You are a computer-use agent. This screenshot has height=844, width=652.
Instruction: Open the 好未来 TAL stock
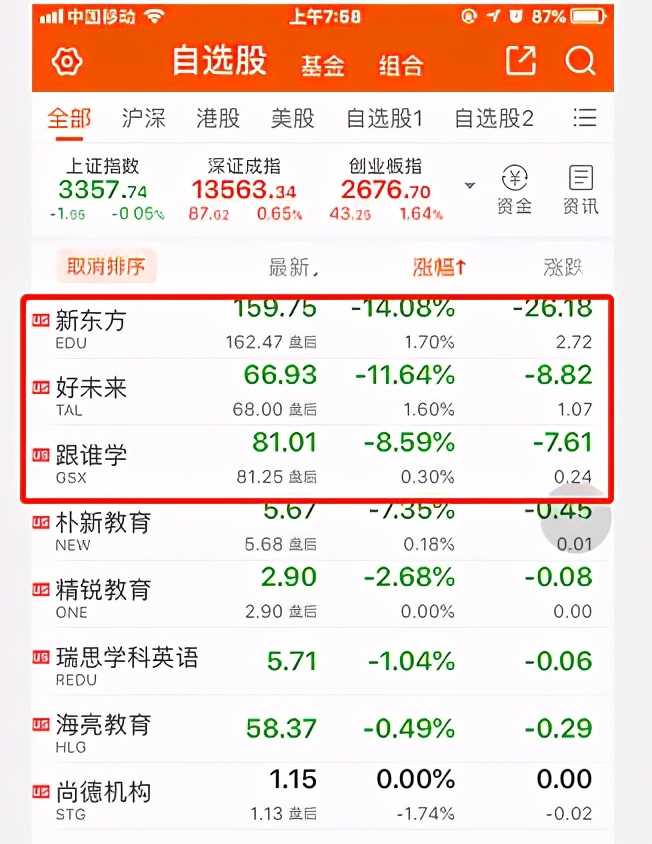point(91,394)
